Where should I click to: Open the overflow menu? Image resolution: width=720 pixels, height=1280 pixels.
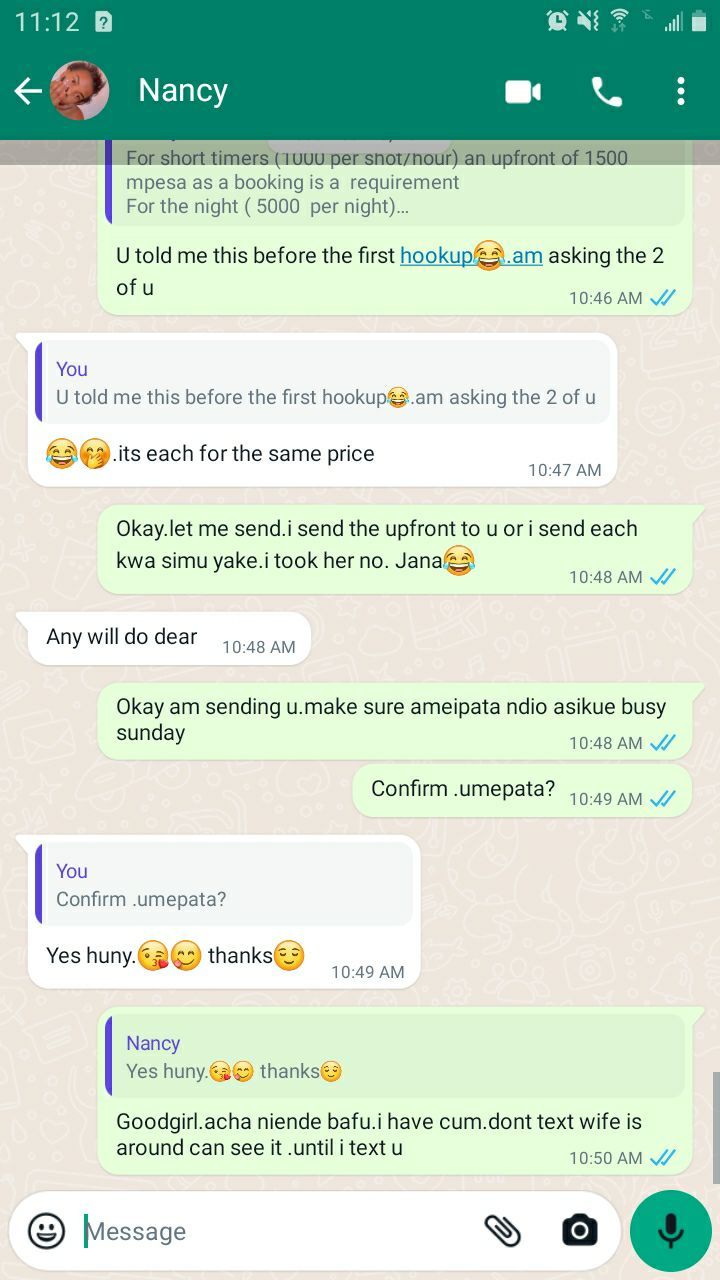coord(681,92)
